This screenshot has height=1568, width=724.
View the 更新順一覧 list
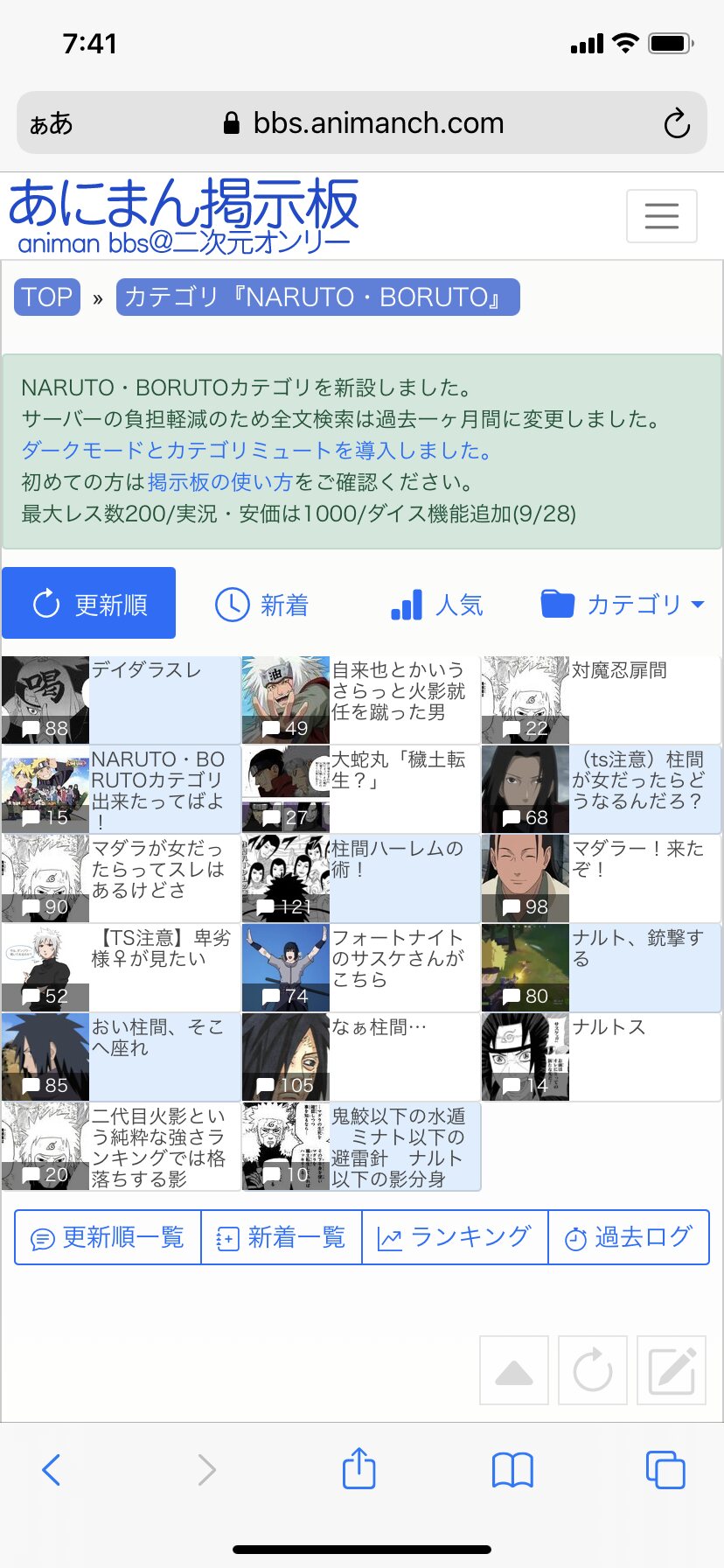pyautogui.click(x=108, y=1237)
